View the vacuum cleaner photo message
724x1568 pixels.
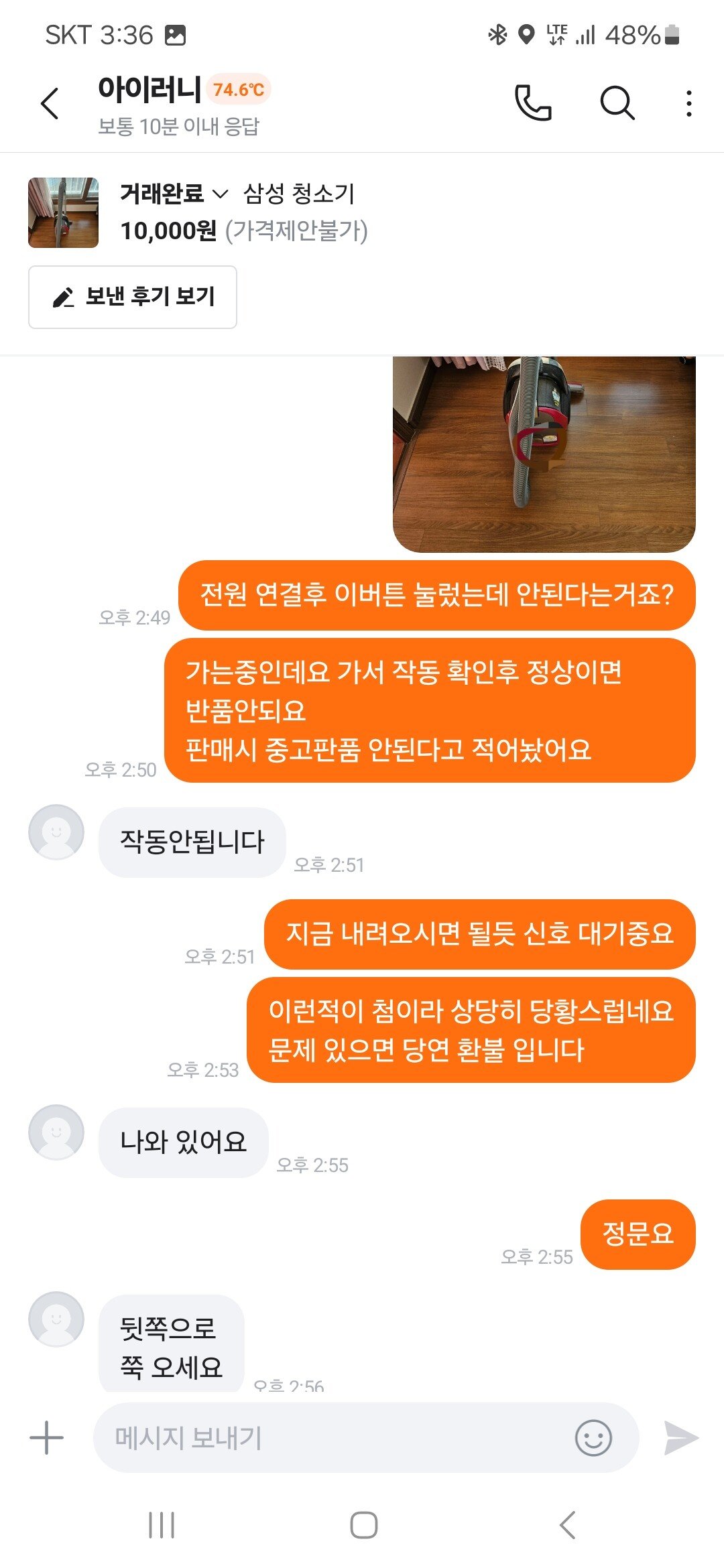[x=544, y=454]
